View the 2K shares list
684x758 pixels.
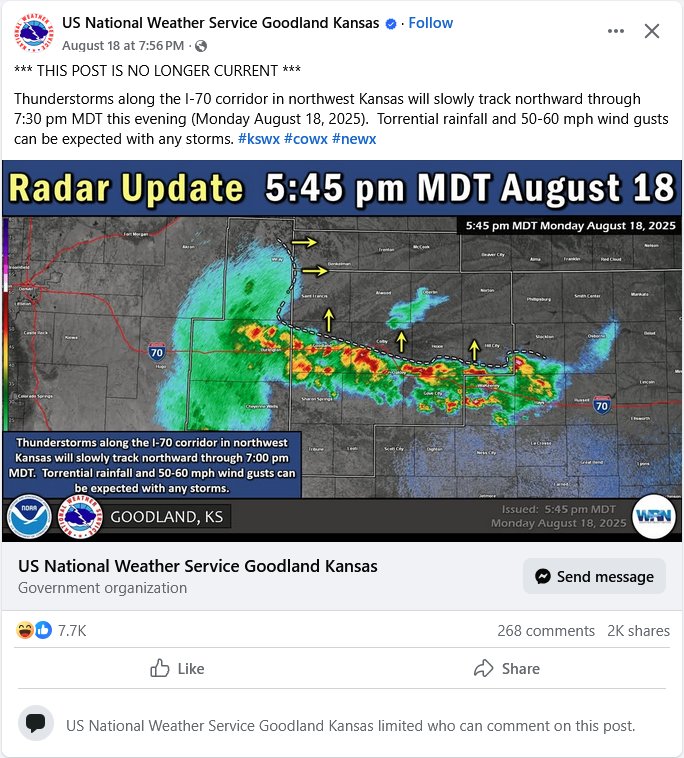tap(638, 631)
